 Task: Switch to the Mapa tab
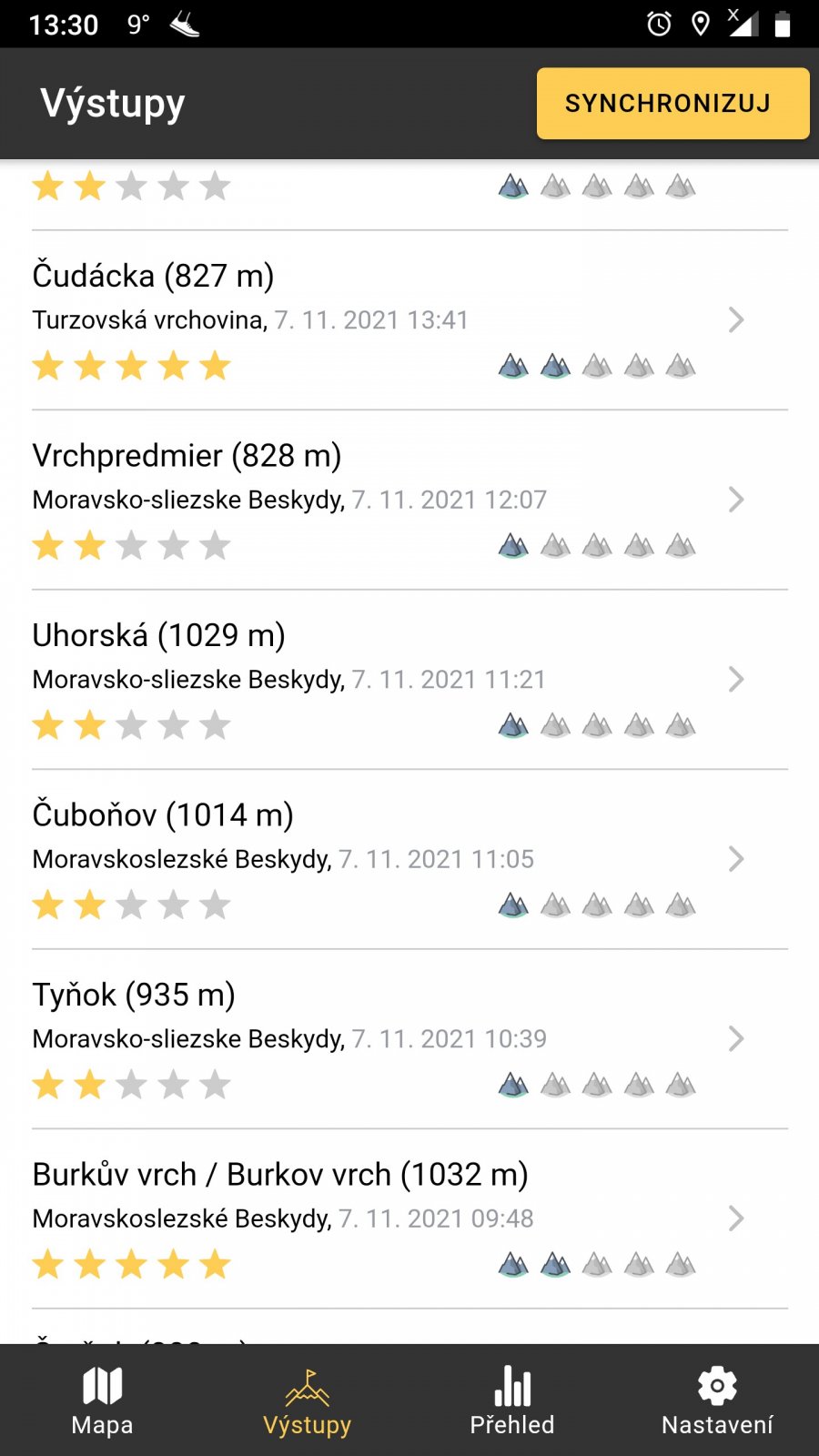click(x=102, y=1401)
